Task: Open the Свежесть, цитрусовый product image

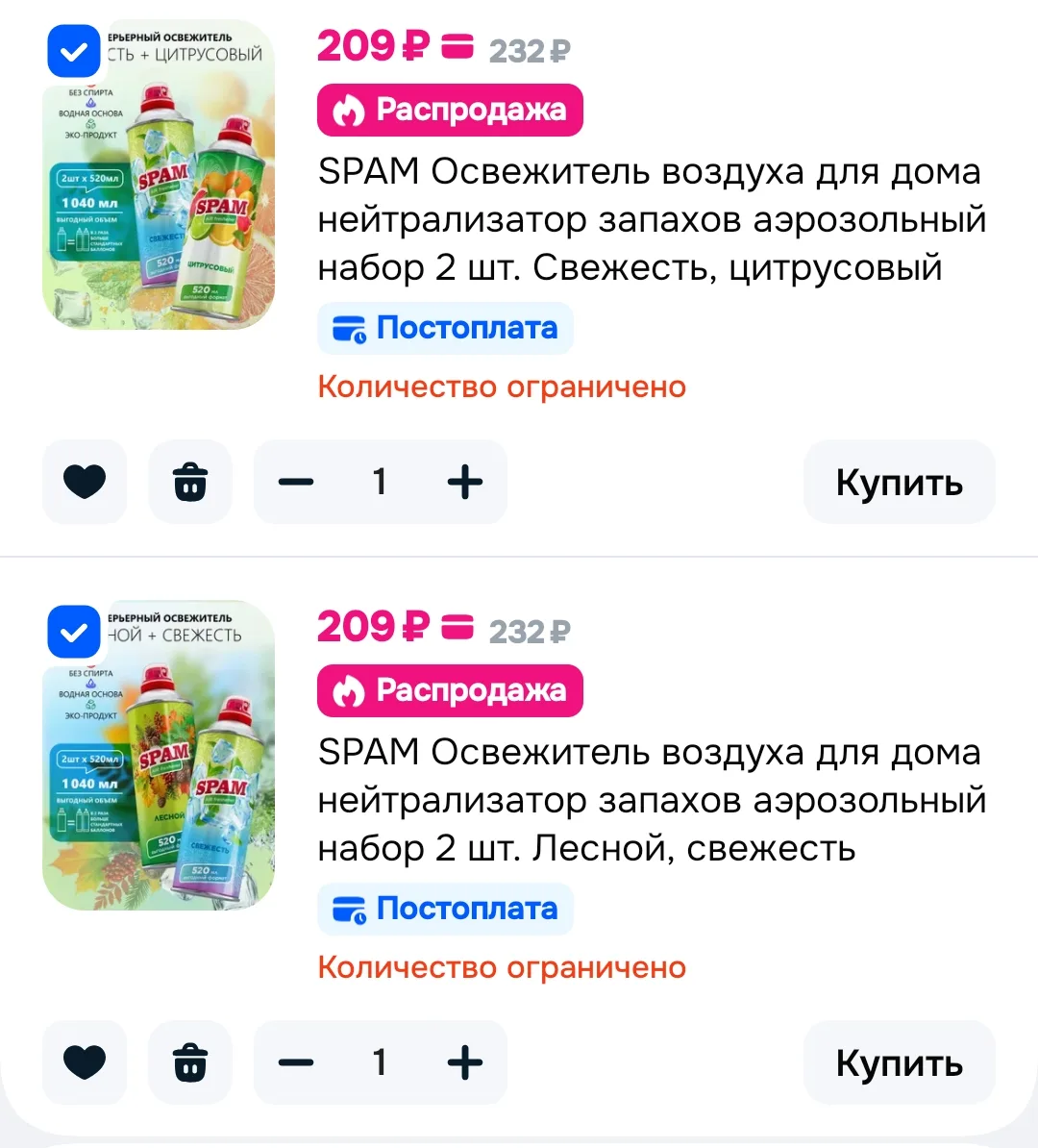Action: (159, 174)
